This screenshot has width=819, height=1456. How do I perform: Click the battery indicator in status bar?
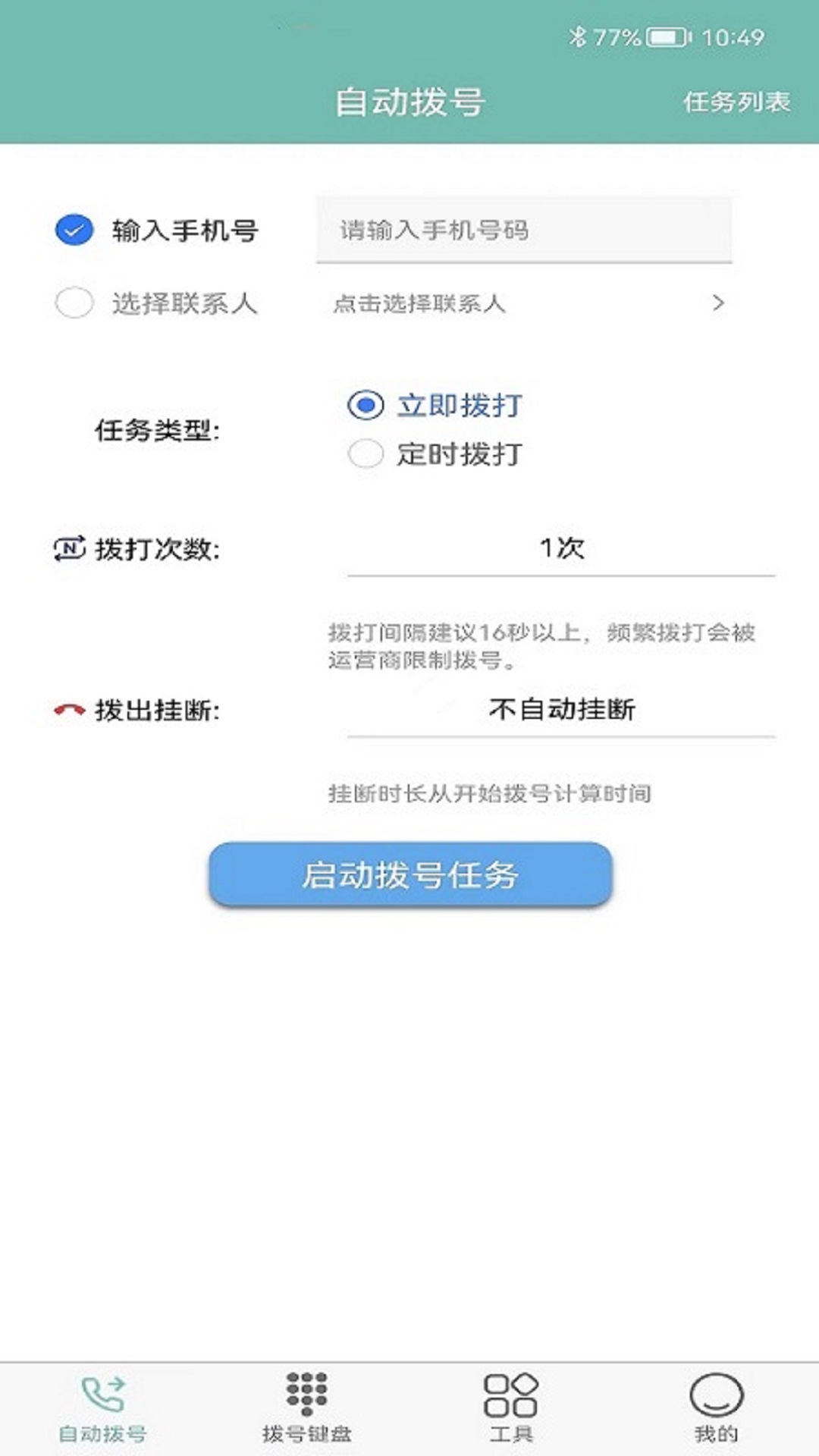tap(667, 33)
